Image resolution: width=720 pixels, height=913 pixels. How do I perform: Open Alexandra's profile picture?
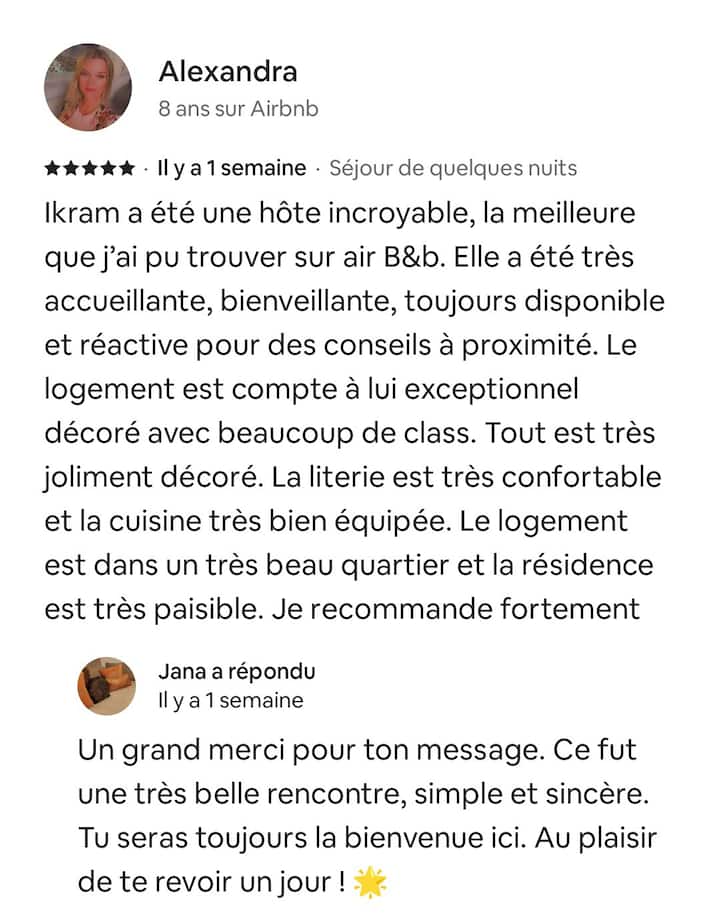click(x=88, y=87)
